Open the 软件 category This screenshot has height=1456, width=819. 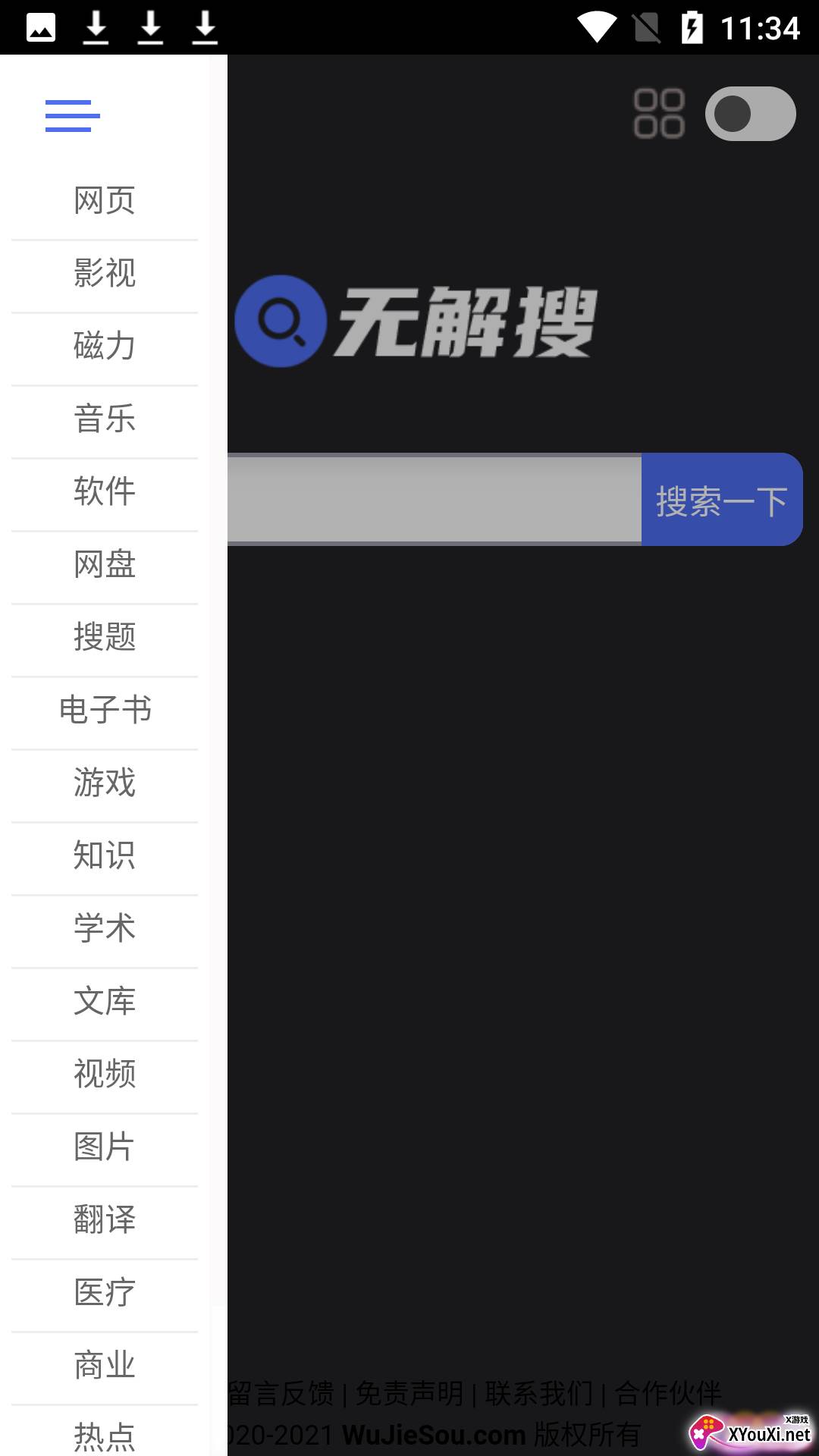click(x=105, y=492)
